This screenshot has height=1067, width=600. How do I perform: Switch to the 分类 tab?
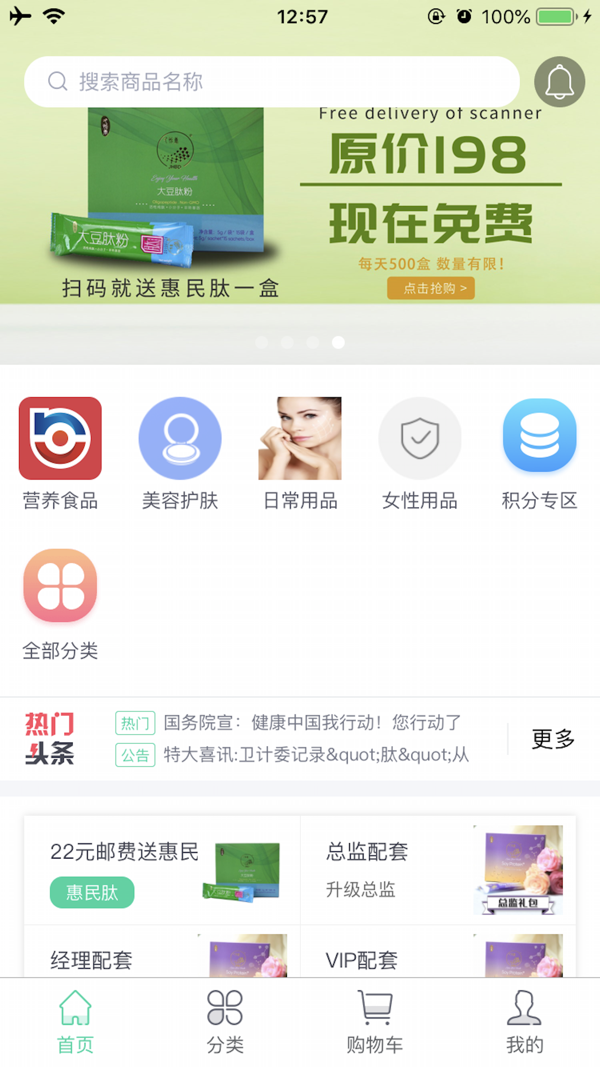point(225,1022)
